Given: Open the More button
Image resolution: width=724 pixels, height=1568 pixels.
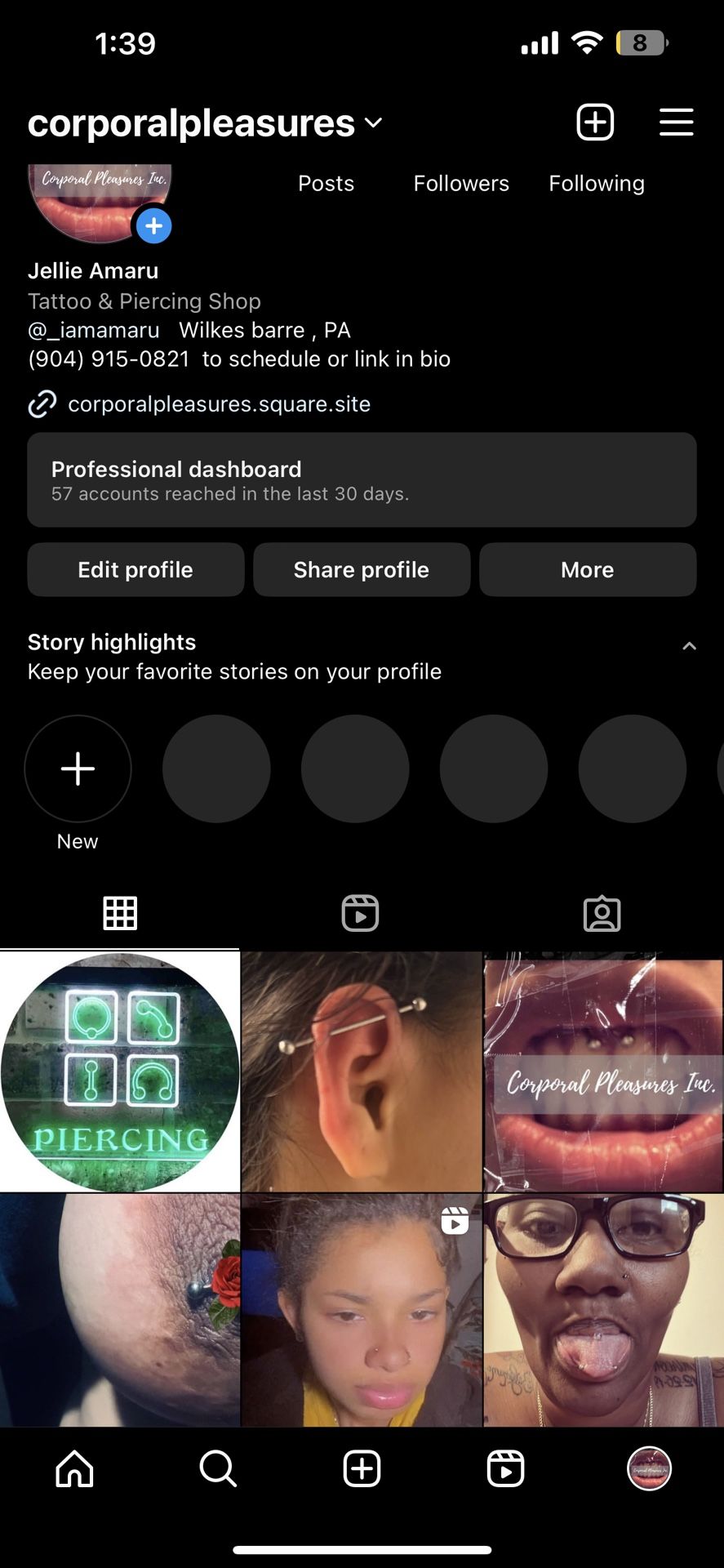Looking at the screenshot, I should point(588,570).
